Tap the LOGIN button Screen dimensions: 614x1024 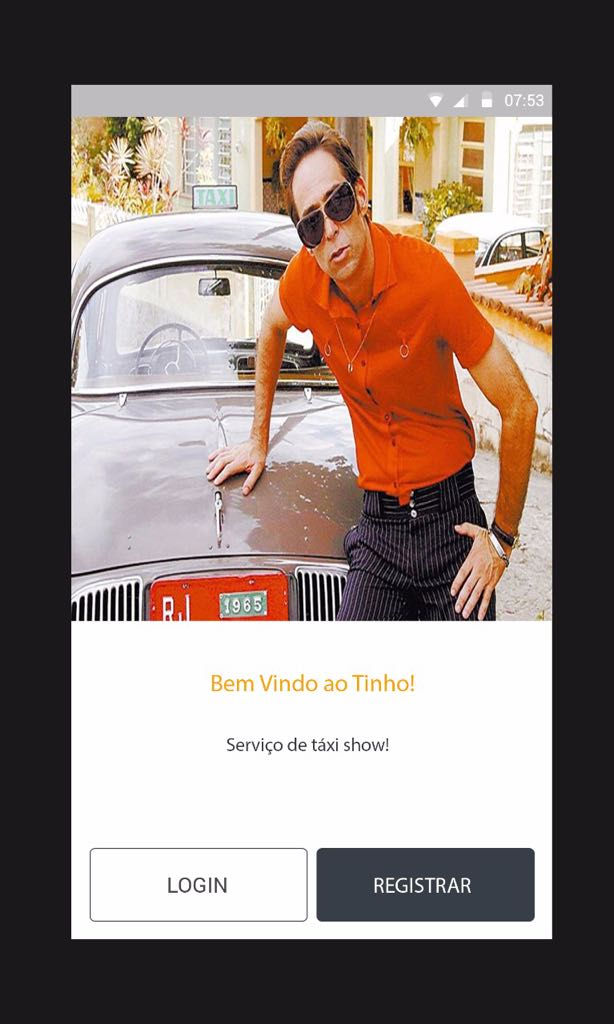coord(199,885)
